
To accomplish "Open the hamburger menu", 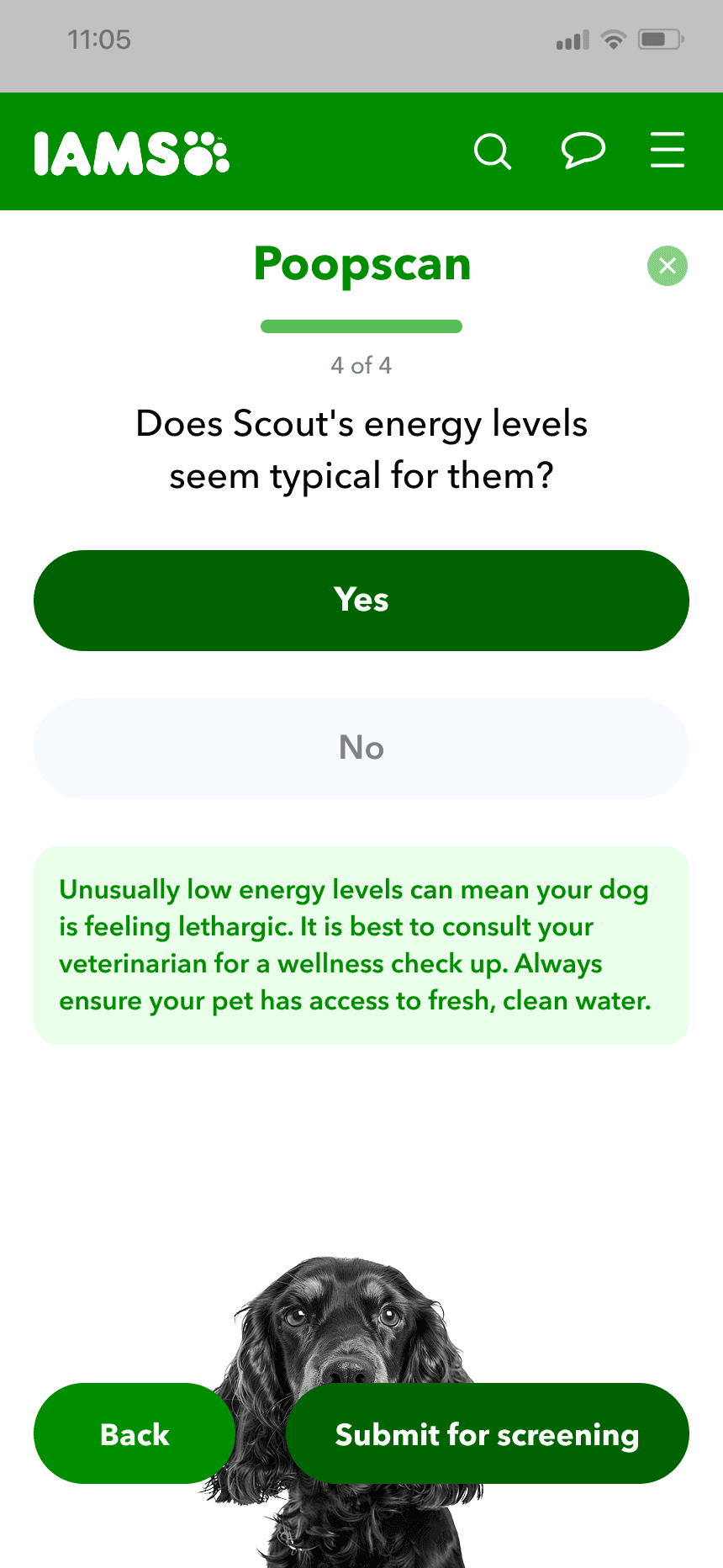I will 668,151.
